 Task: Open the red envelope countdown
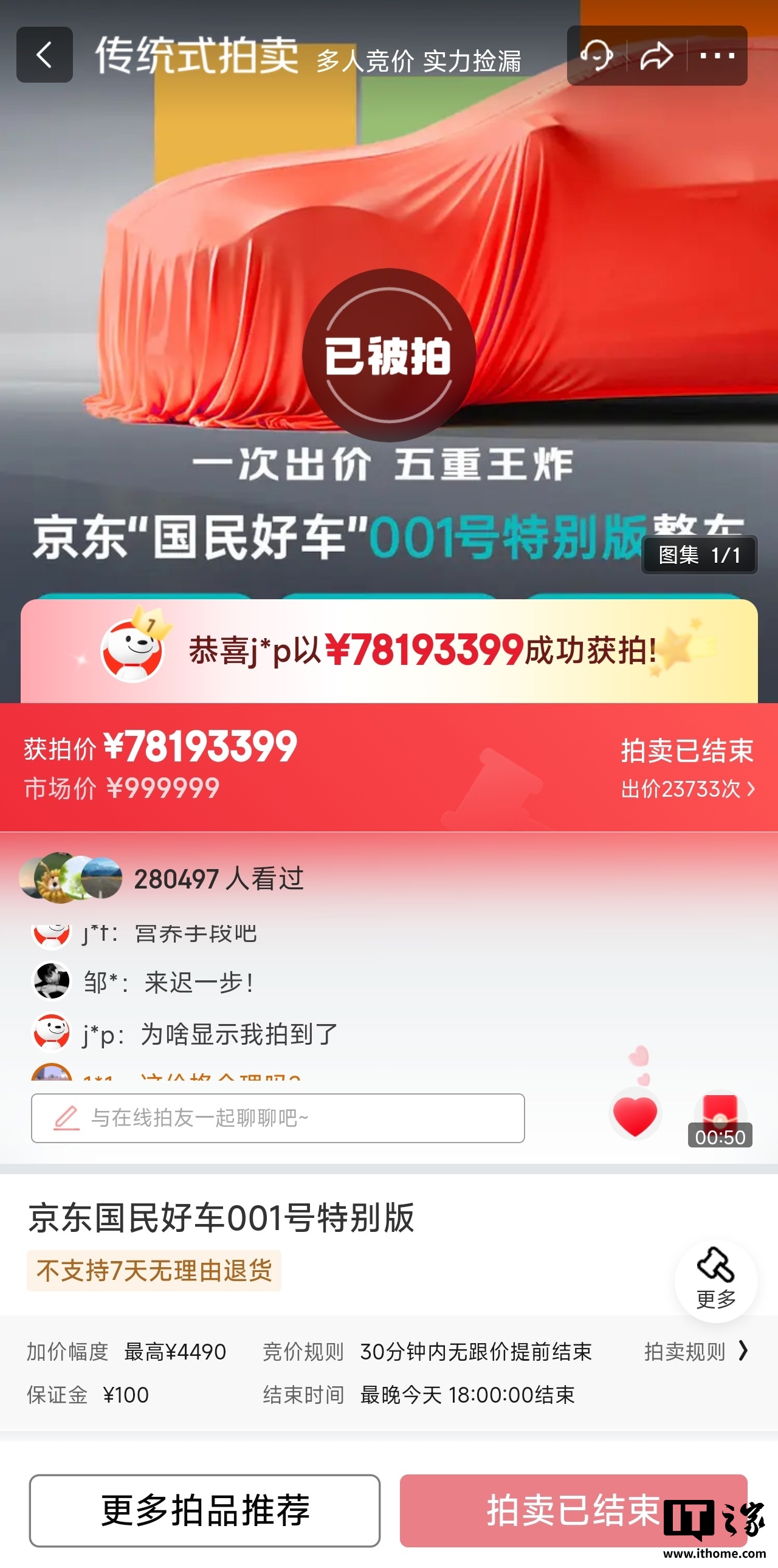pyautogui.click(x=720, y=1120)
